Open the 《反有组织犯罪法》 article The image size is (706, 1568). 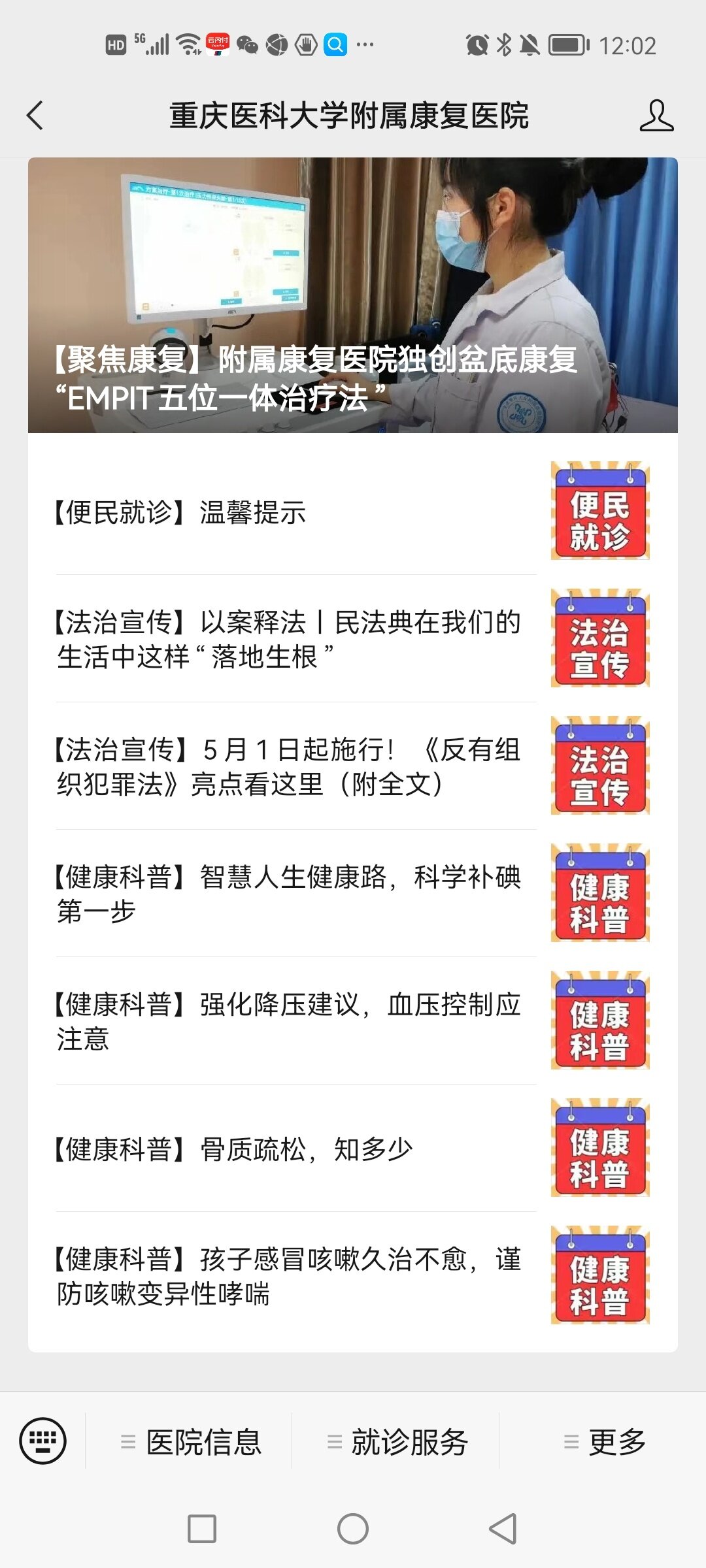[x=295, y=766]
